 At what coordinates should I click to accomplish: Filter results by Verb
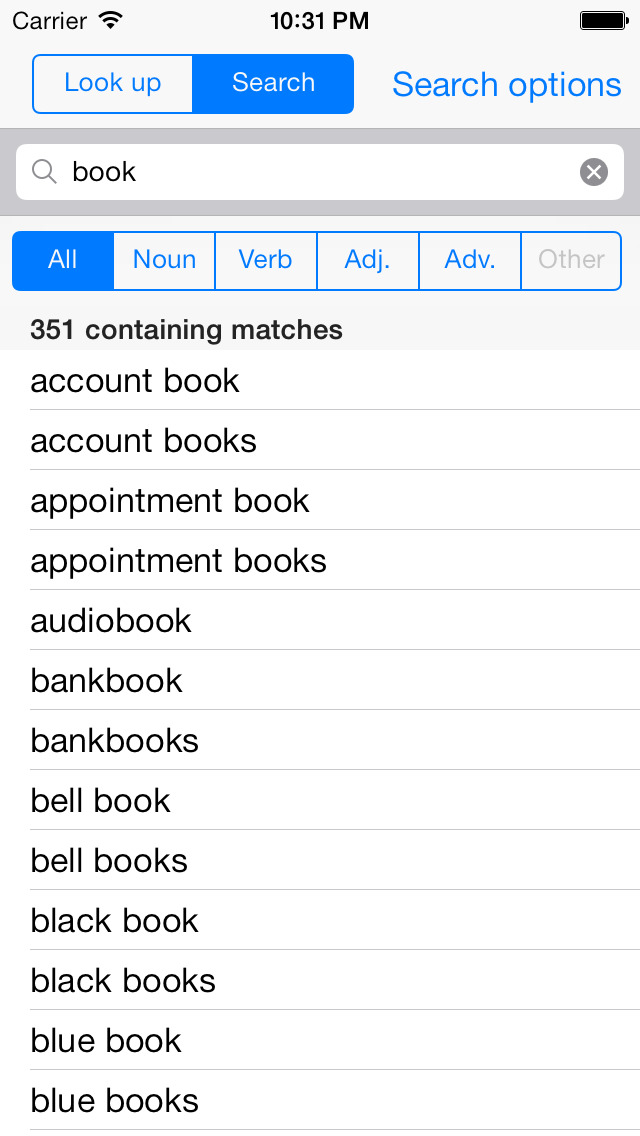pos(266,261)
